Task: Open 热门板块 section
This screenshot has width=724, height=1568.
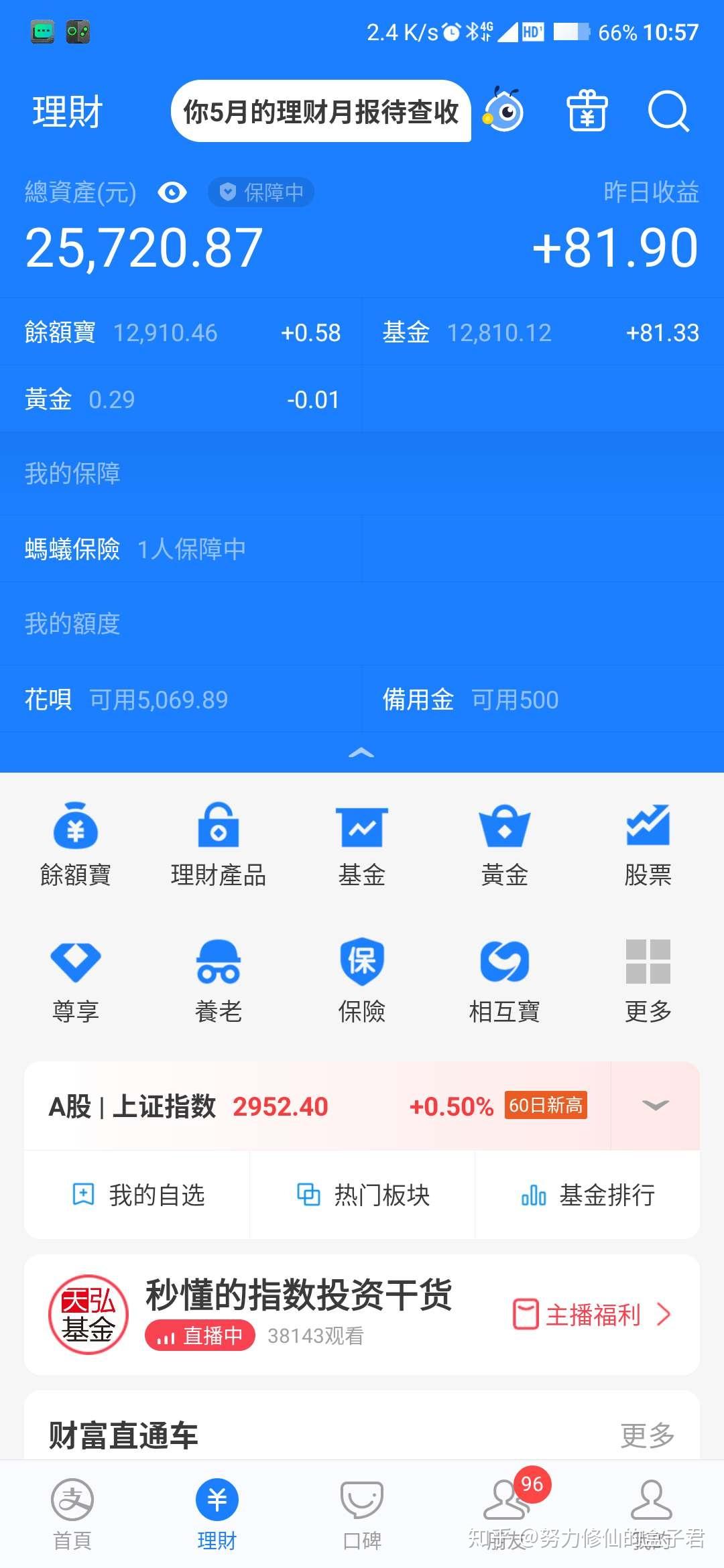Action: 363,1195
